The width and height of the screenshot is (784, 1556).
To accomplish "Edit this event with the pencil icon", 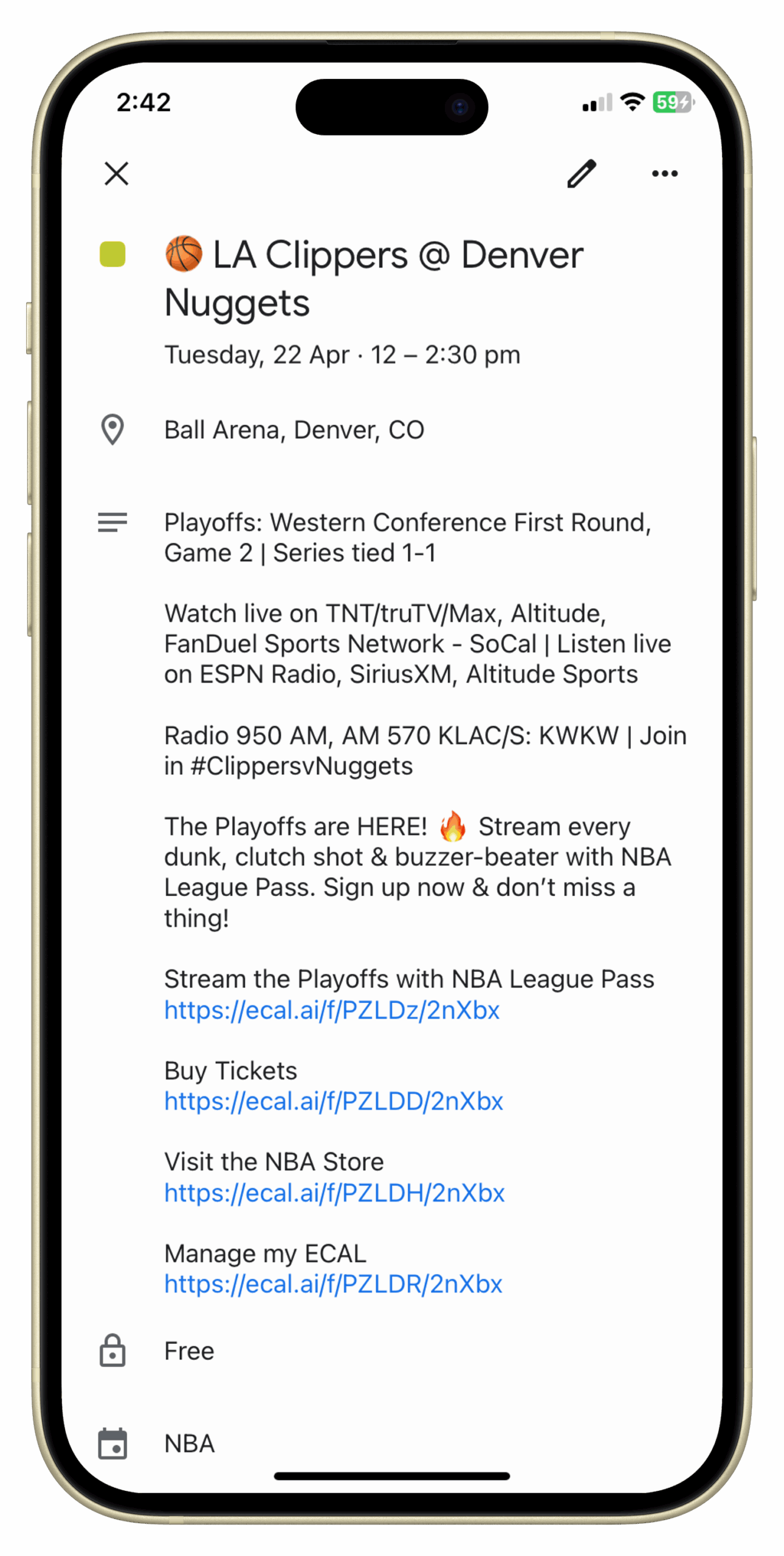I will tap(582, 174).
